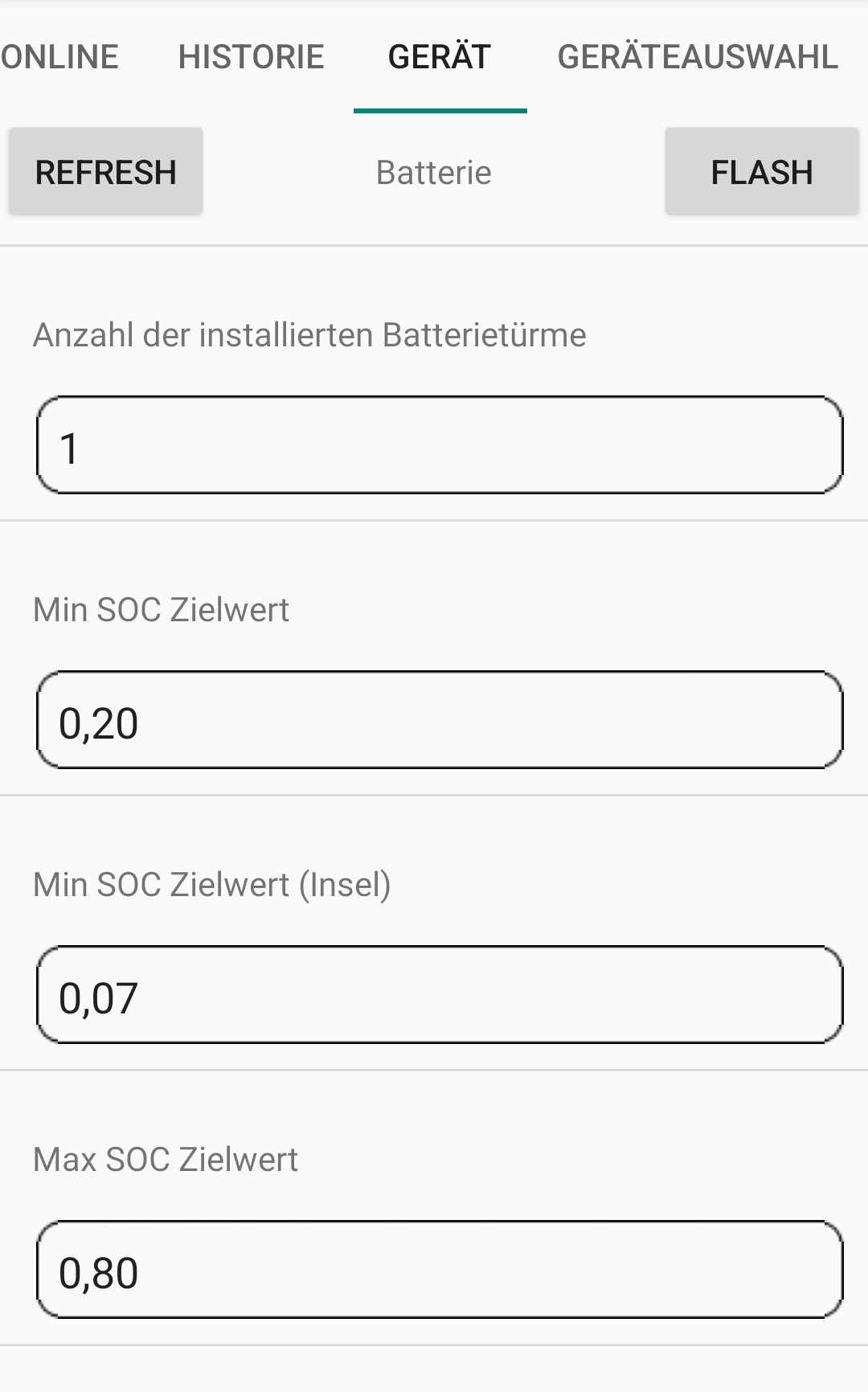Edit the Min SOC Zielwert field showing 0,20
868x1392 pixels.
[440, 720]
